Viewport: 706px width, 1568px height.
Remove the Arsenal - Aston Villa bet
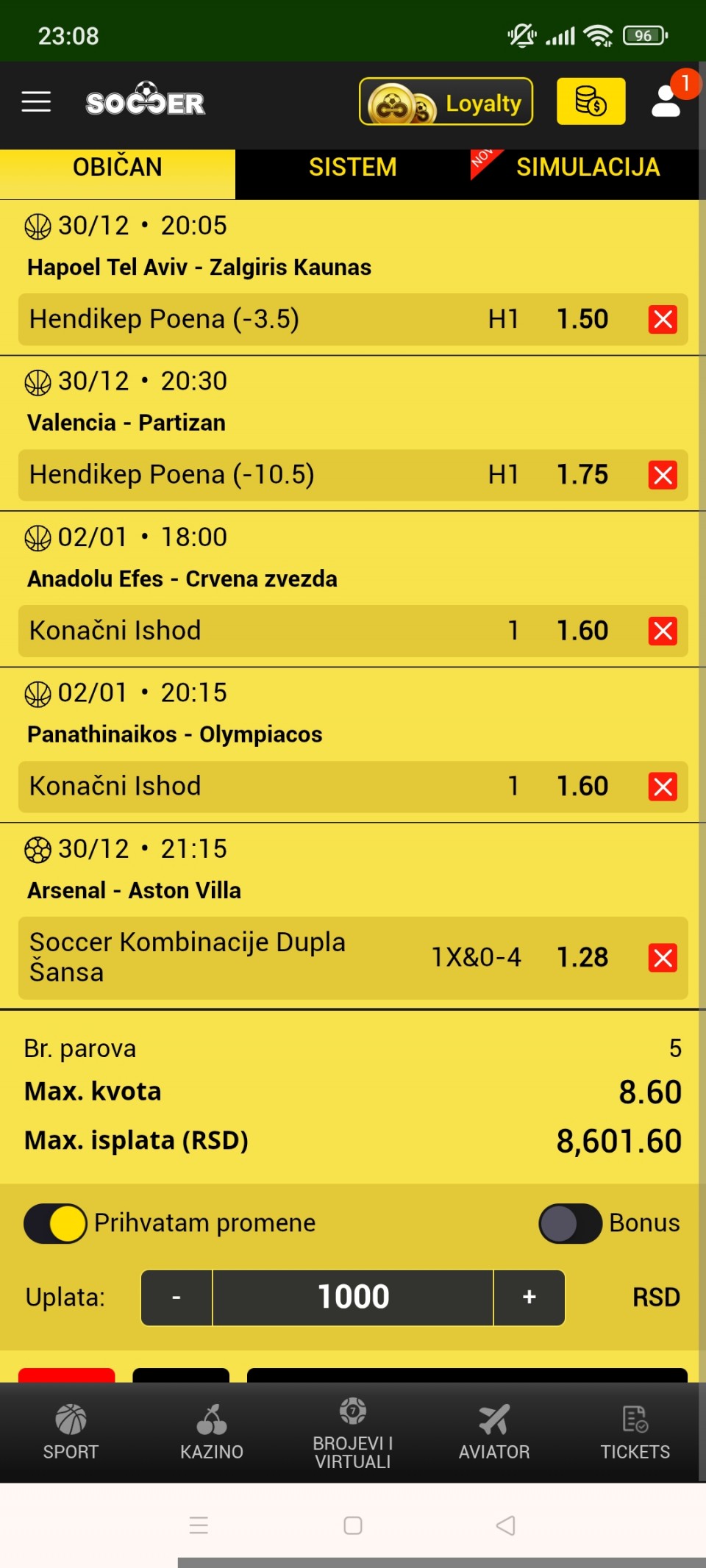(x=662, y=958)
